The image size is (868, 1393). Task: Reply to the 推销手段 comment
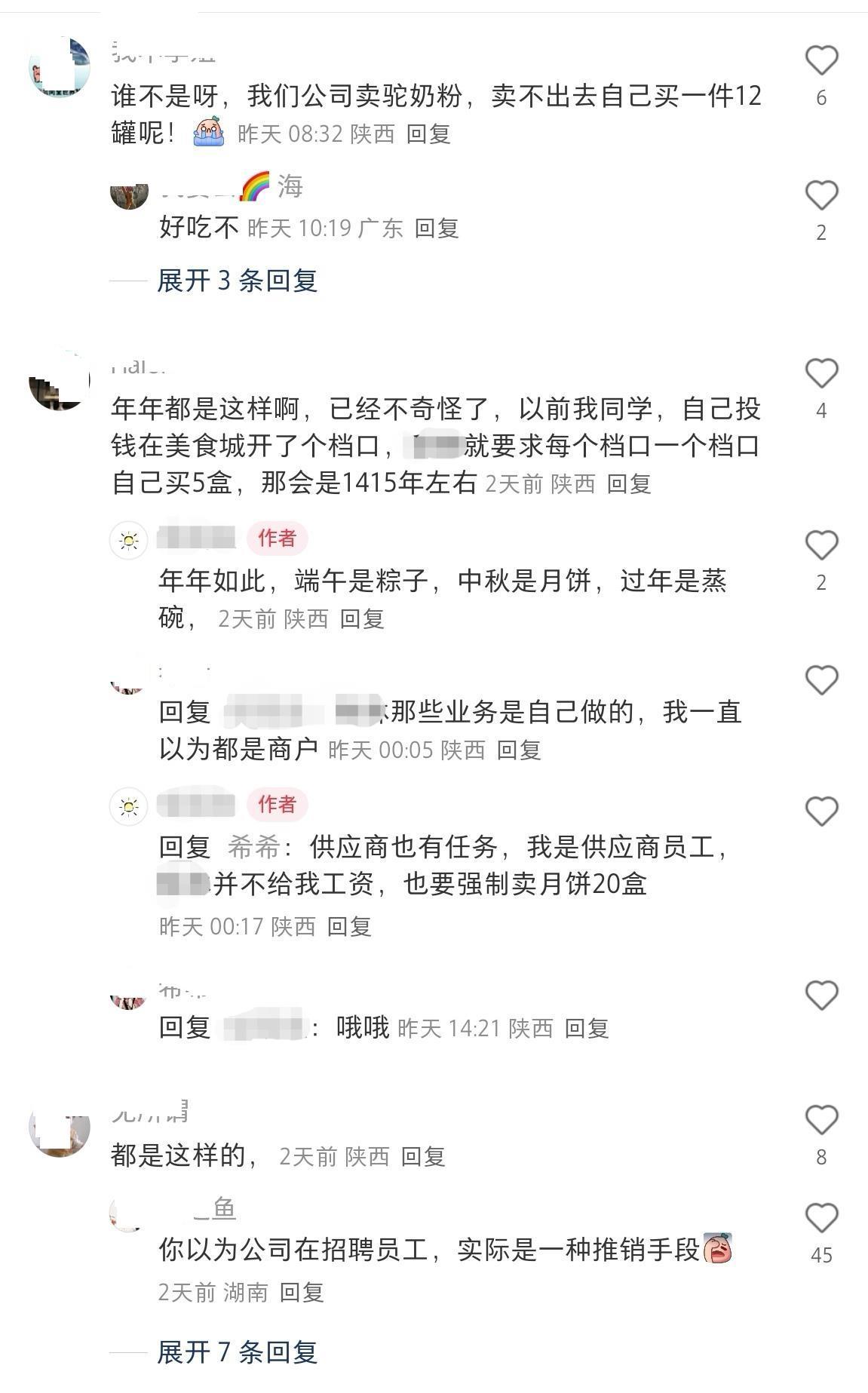(x=302, y=1292)
